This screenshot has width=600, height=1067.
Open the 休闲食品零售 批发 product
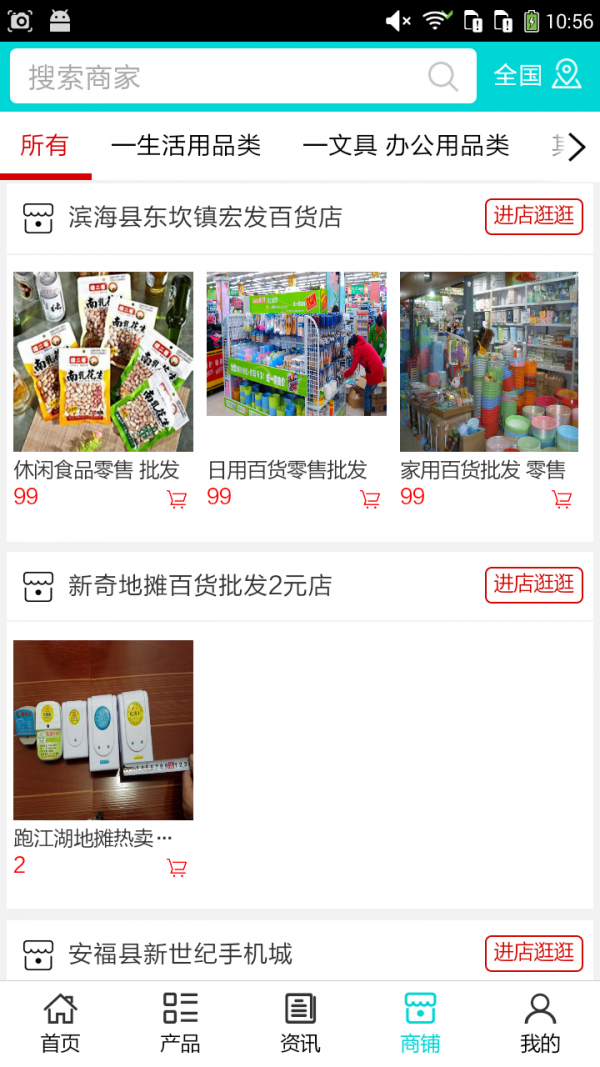tap(103, 362)
